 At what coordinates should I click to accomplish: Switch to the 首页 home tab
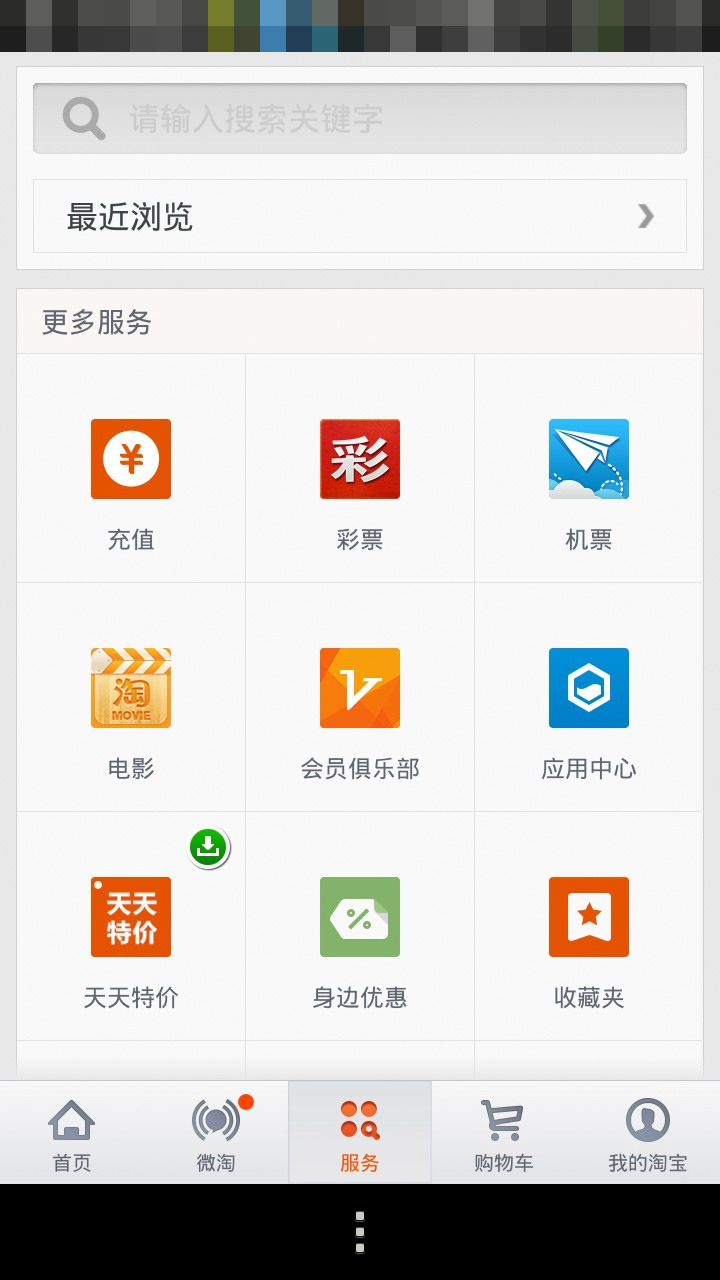pos(72,1133)
